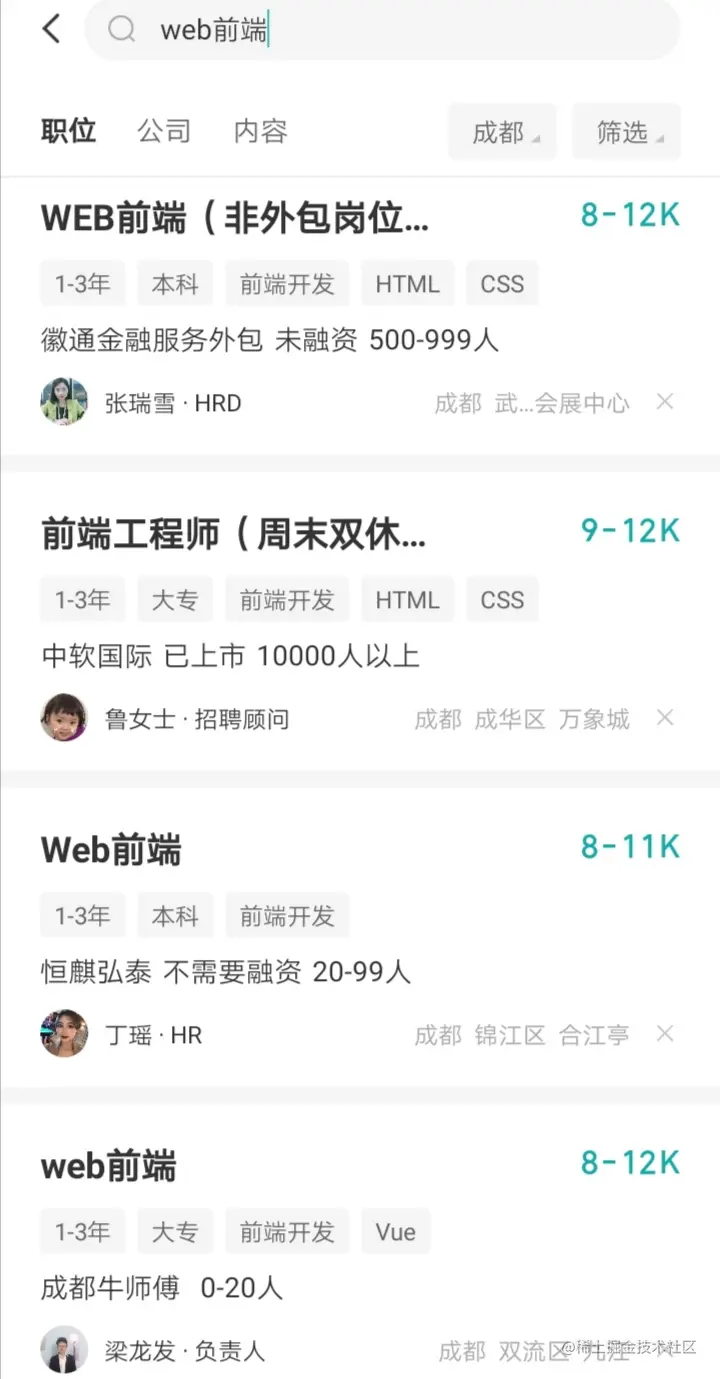The width and height of the screenshot is (720, 1379).
Task: Switch to the 公司 tab
Action: tap(164, 131)
